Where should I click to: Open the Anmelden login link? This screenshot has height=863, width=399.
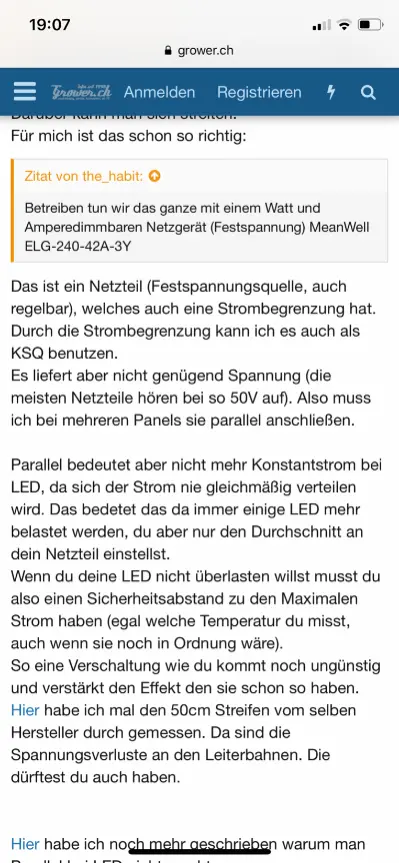point(160,92)
